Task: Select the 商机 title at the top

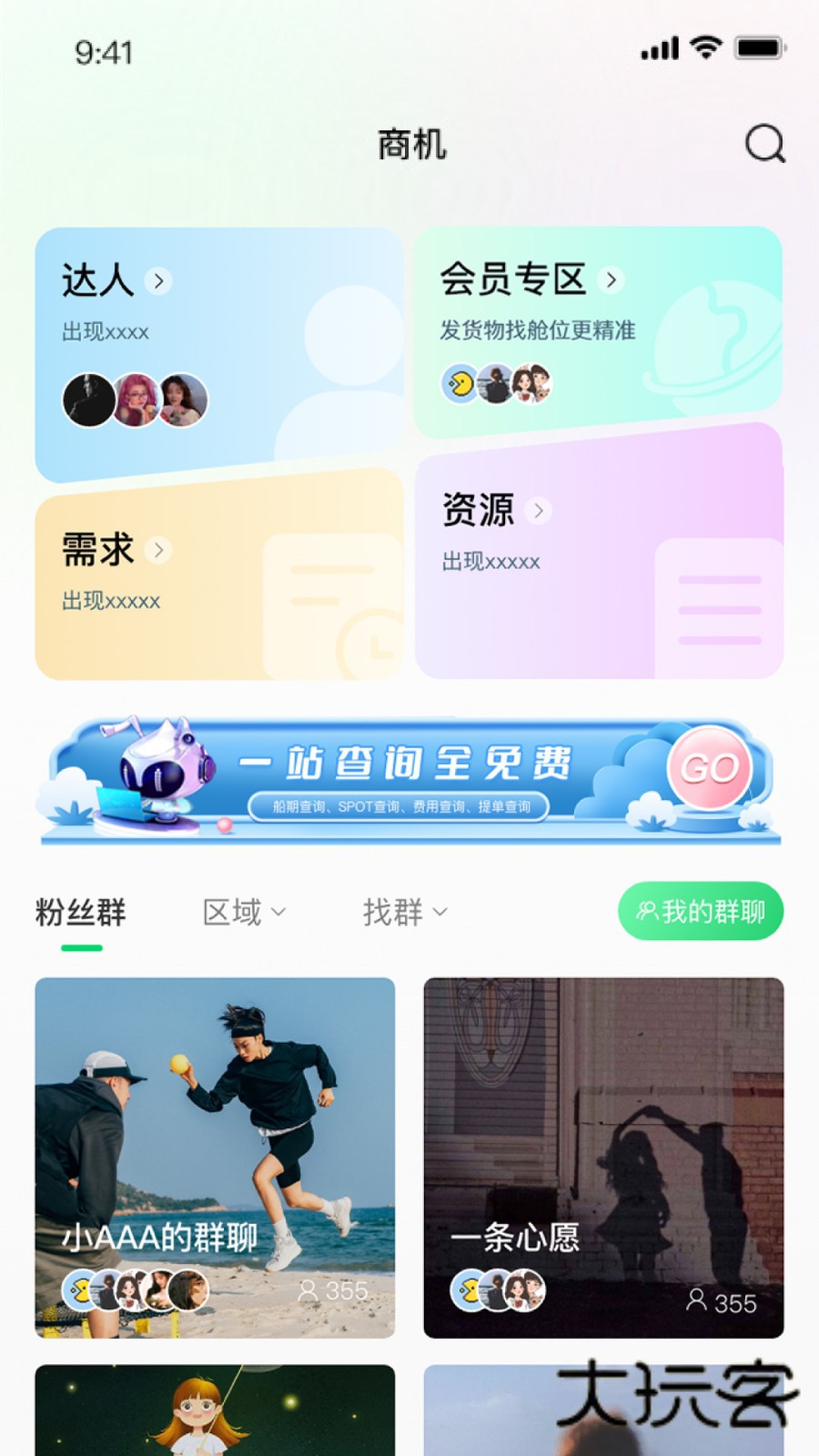Action: (x=411, y=144)
